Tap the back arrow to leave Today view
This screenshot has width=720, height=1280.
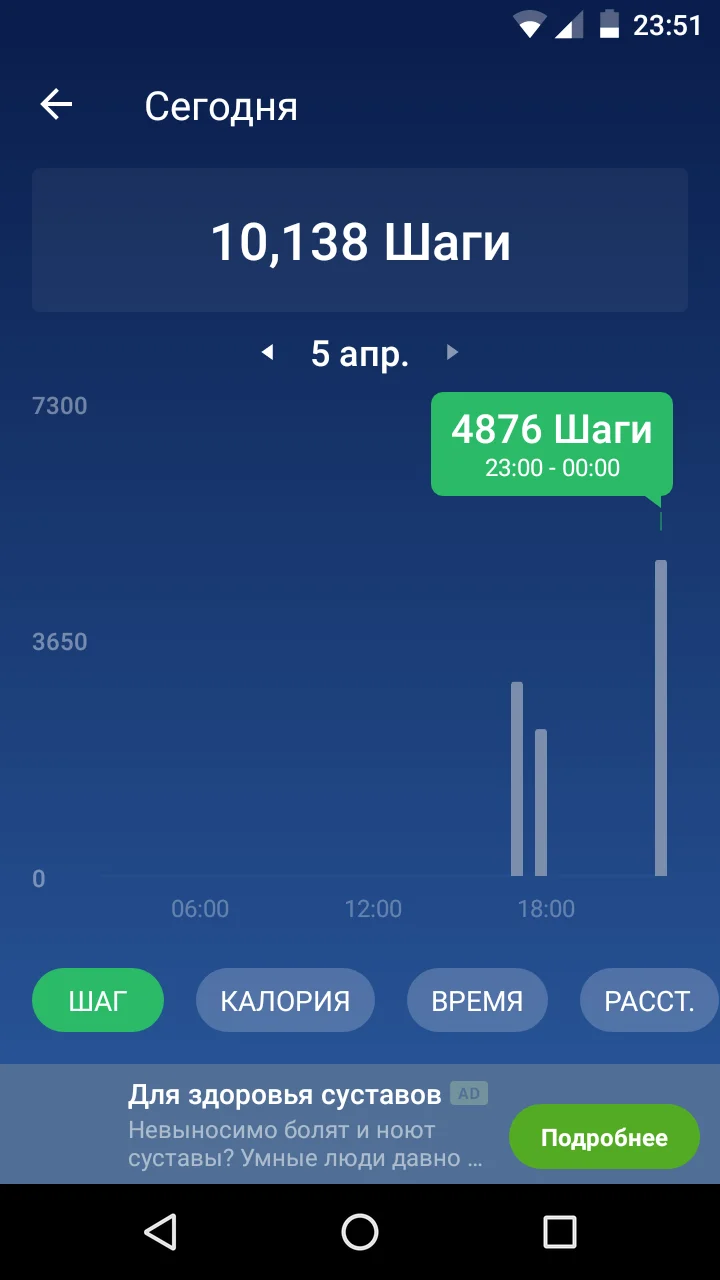point(57,104)
